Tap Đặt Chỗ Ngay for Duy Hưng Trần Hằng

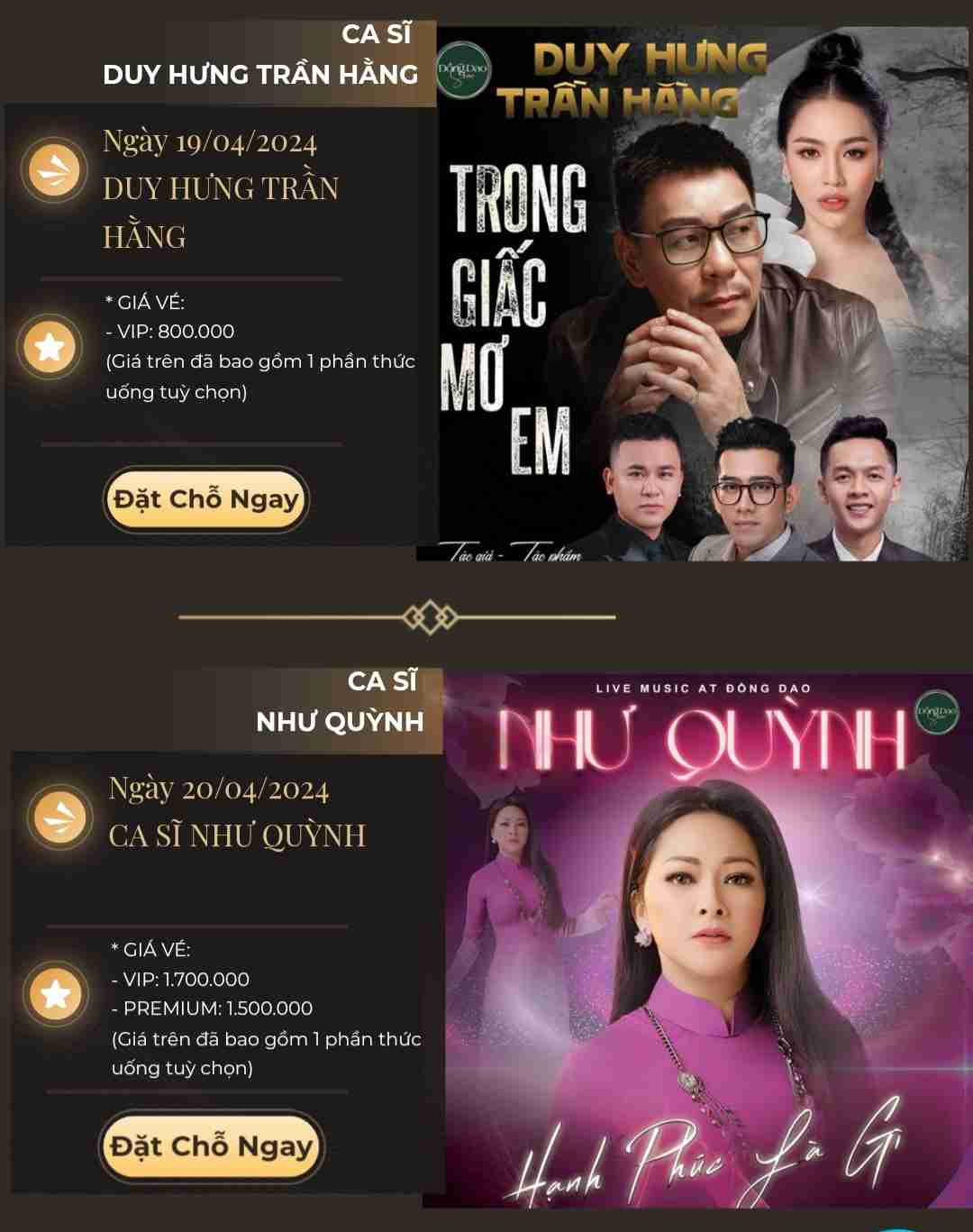206,499
